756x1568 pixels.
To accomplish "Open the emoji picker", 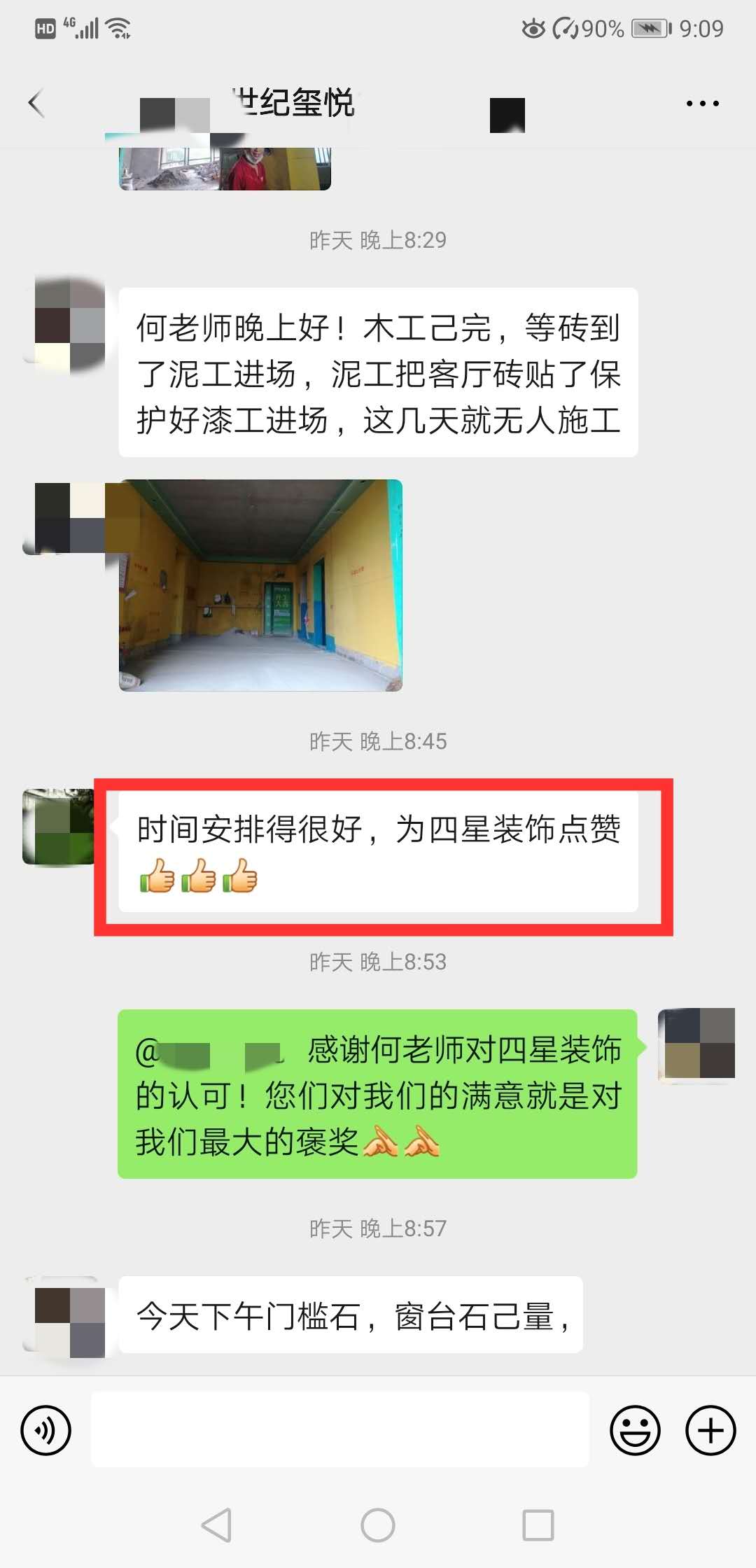I will point(635,1430).
